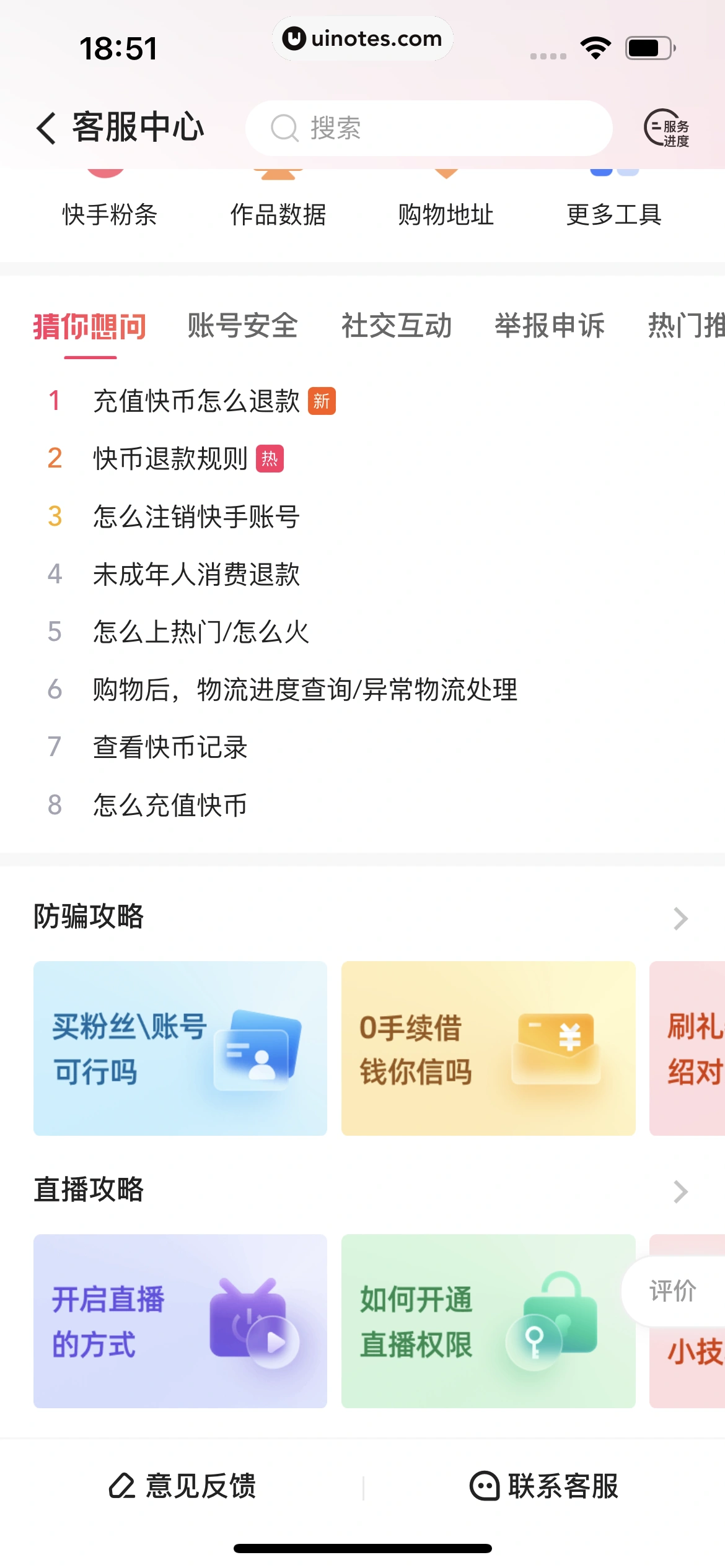
Task: Open card 开启直播的方式
Action: pyautogui.click(x=180, y=1321)
